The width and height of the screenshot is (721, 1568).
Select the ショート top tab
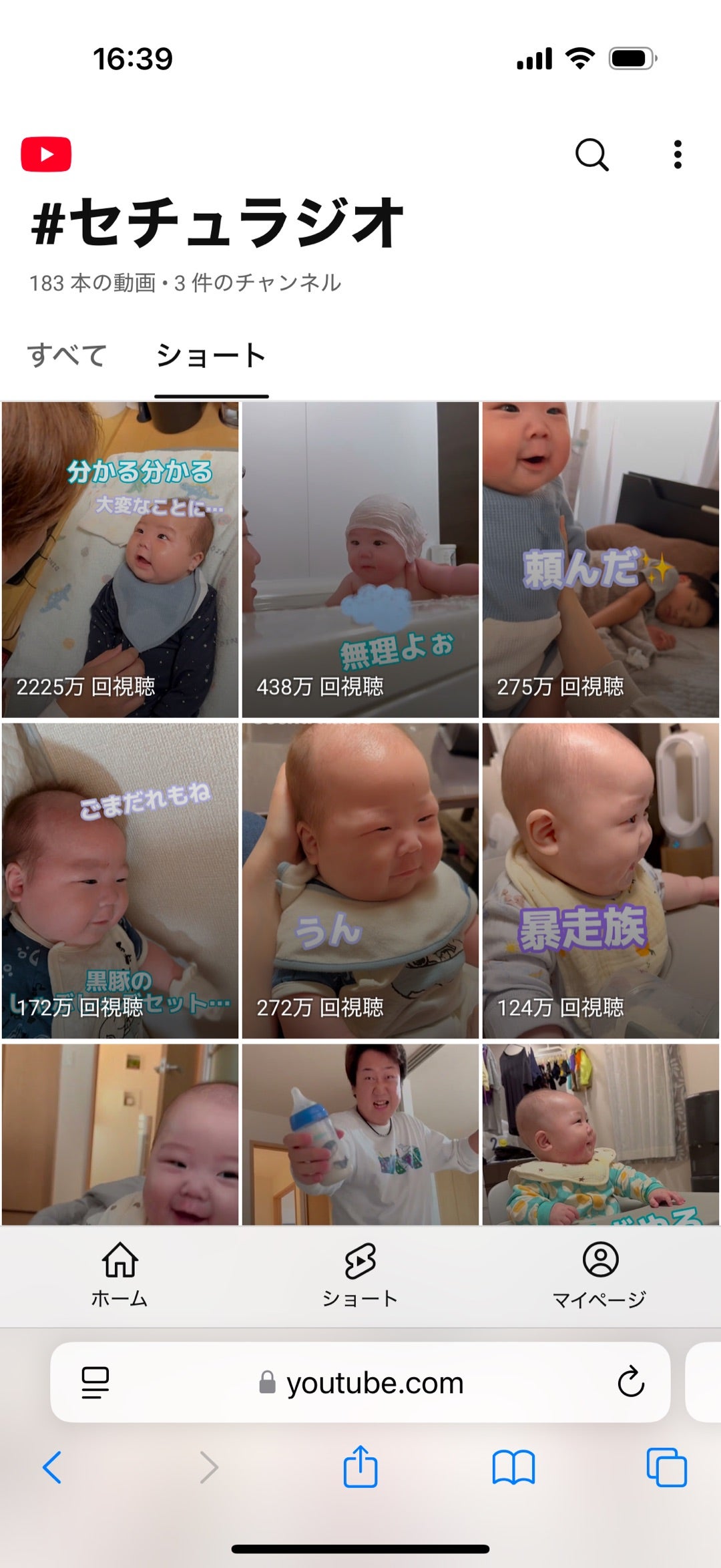(211, 355)
